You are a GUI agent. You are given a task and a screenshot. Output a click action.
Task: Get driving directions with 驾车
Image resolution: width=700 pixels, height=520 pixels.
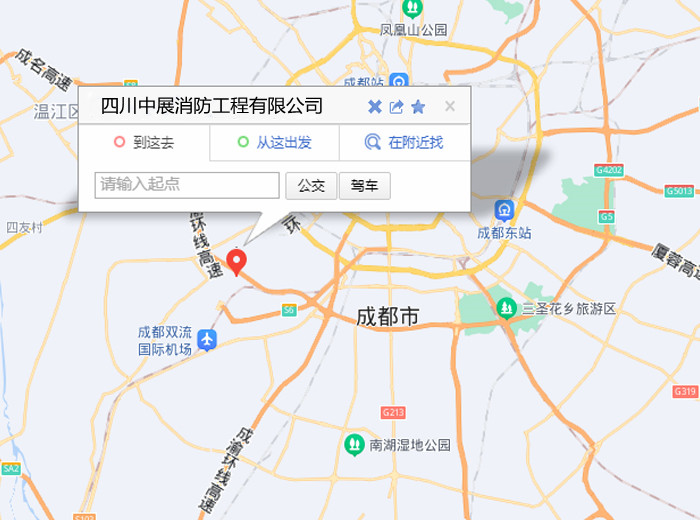click(x=364, y=186)
